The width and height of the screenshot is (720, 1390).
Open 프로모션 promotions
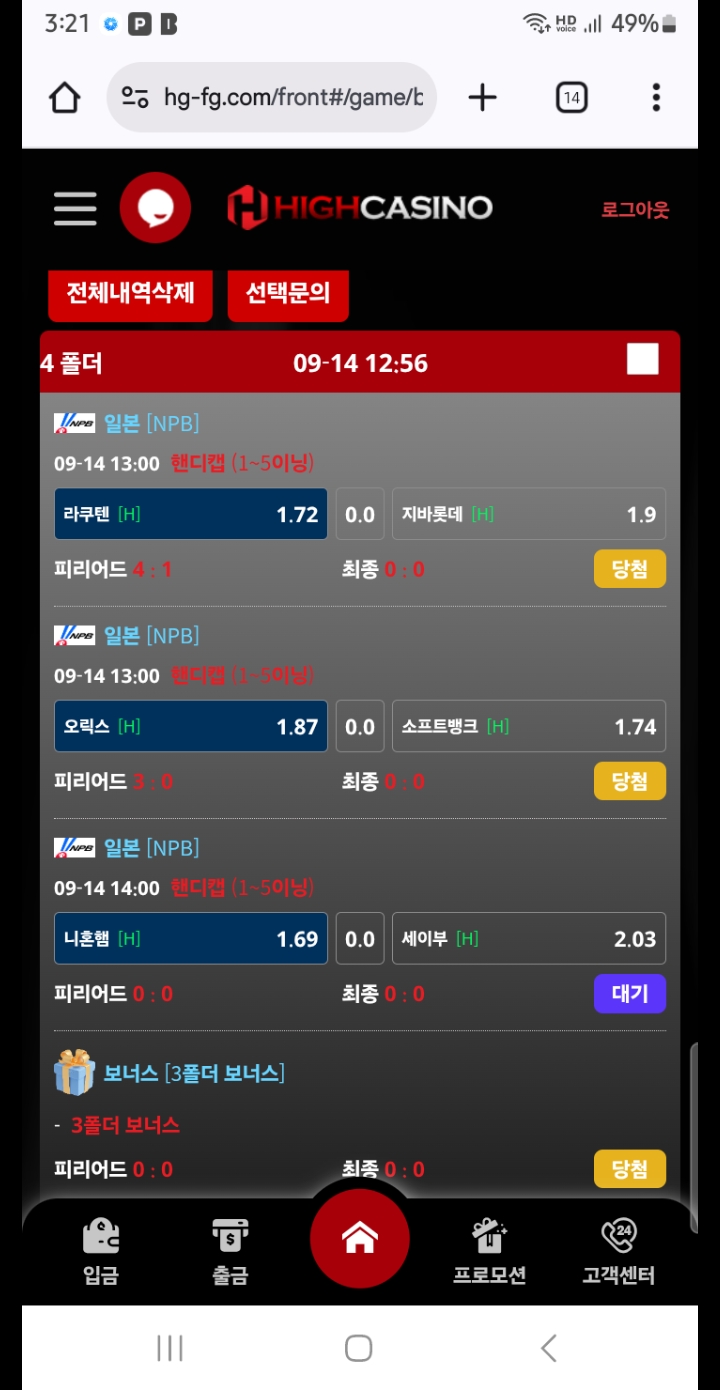(489, 1251)
